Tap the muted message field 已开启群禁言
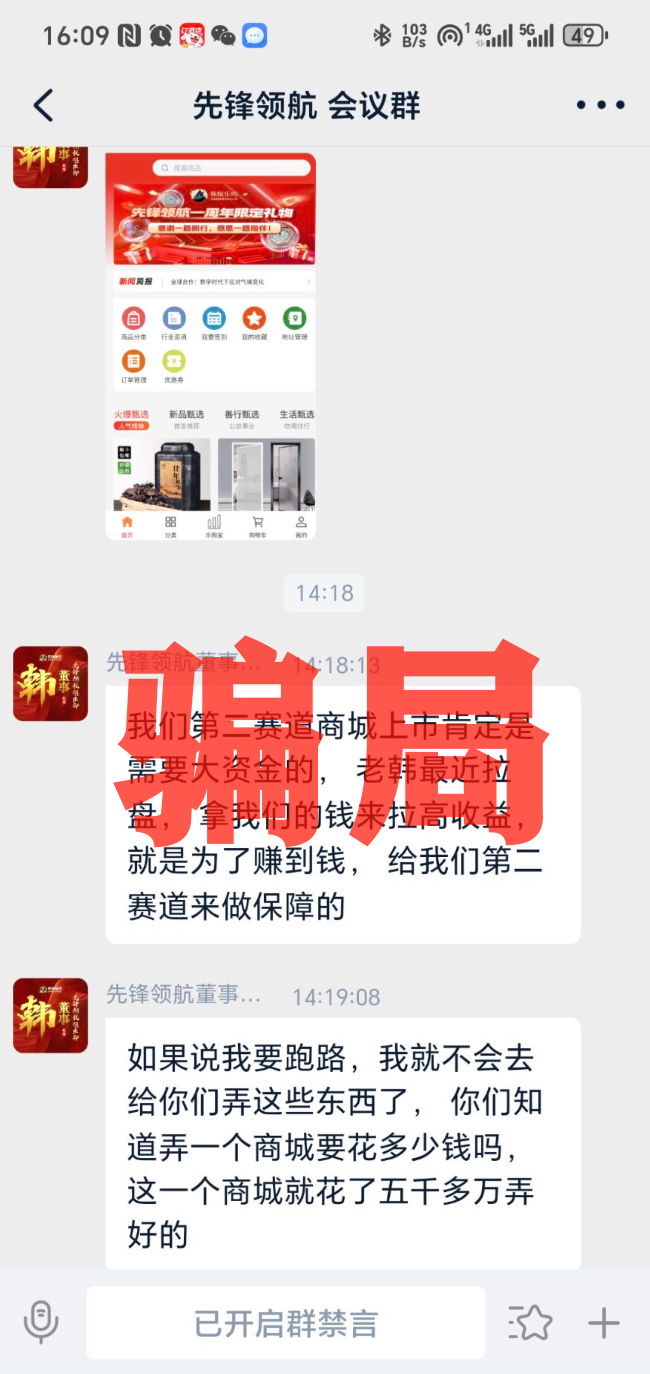The image size is (650, 1374). pos(286,1323)
